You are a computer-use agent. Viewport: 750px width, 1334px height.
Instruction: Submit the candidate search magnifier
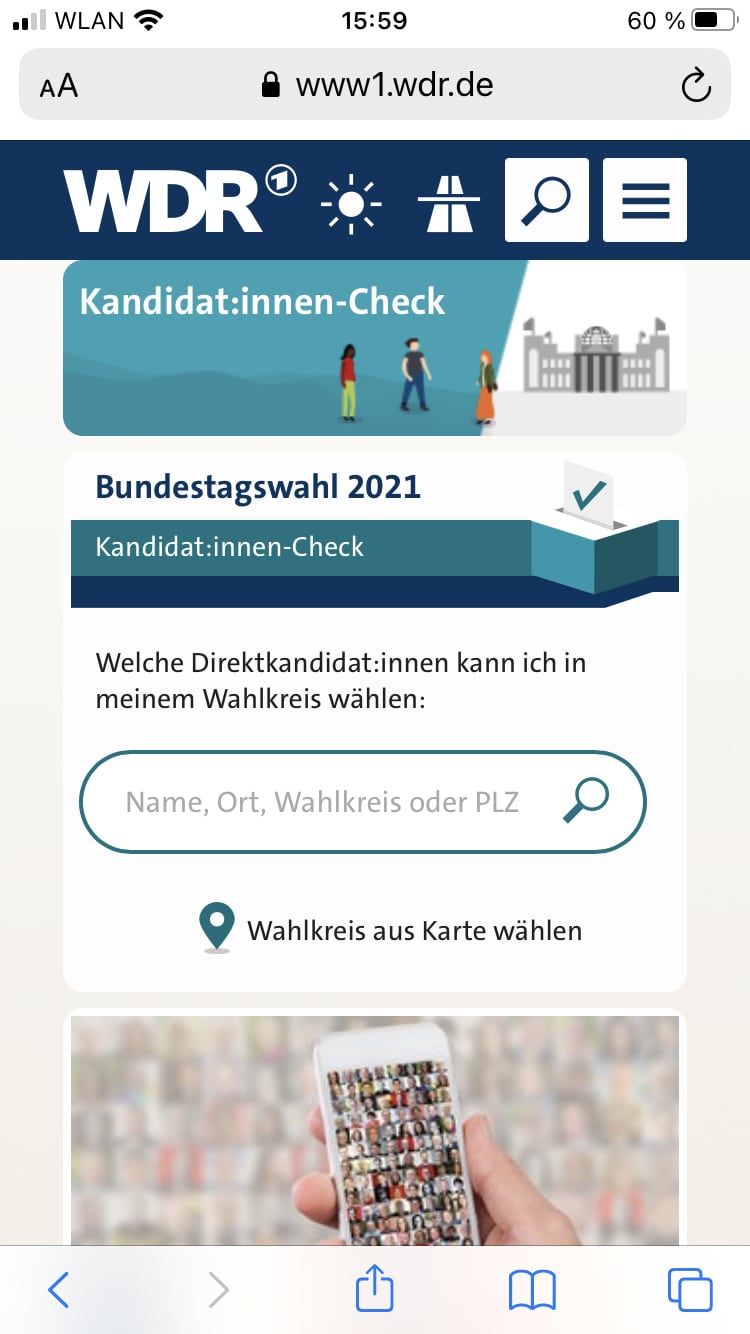586,801
